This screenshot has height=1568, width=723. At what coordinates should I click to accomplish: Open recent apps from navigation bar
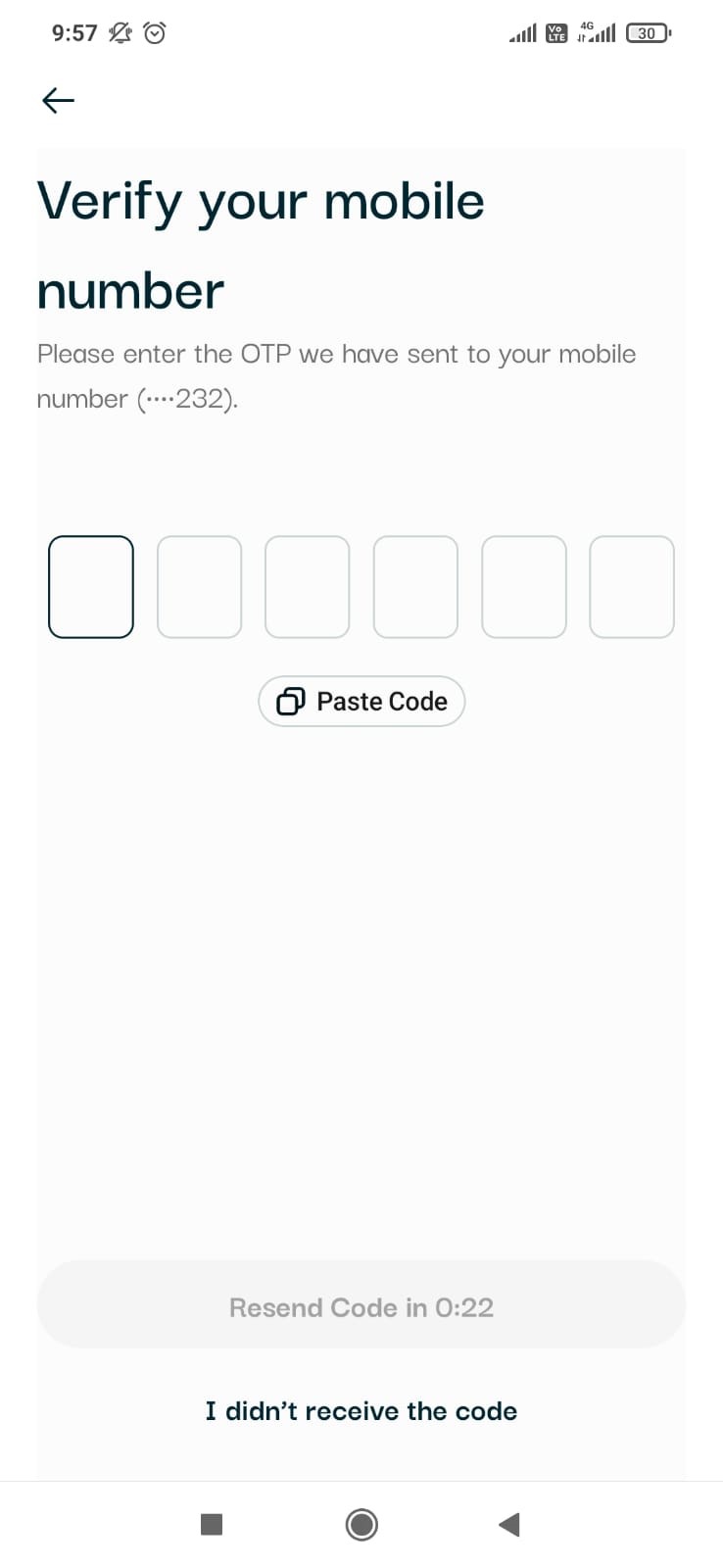tap(212, 1524)
